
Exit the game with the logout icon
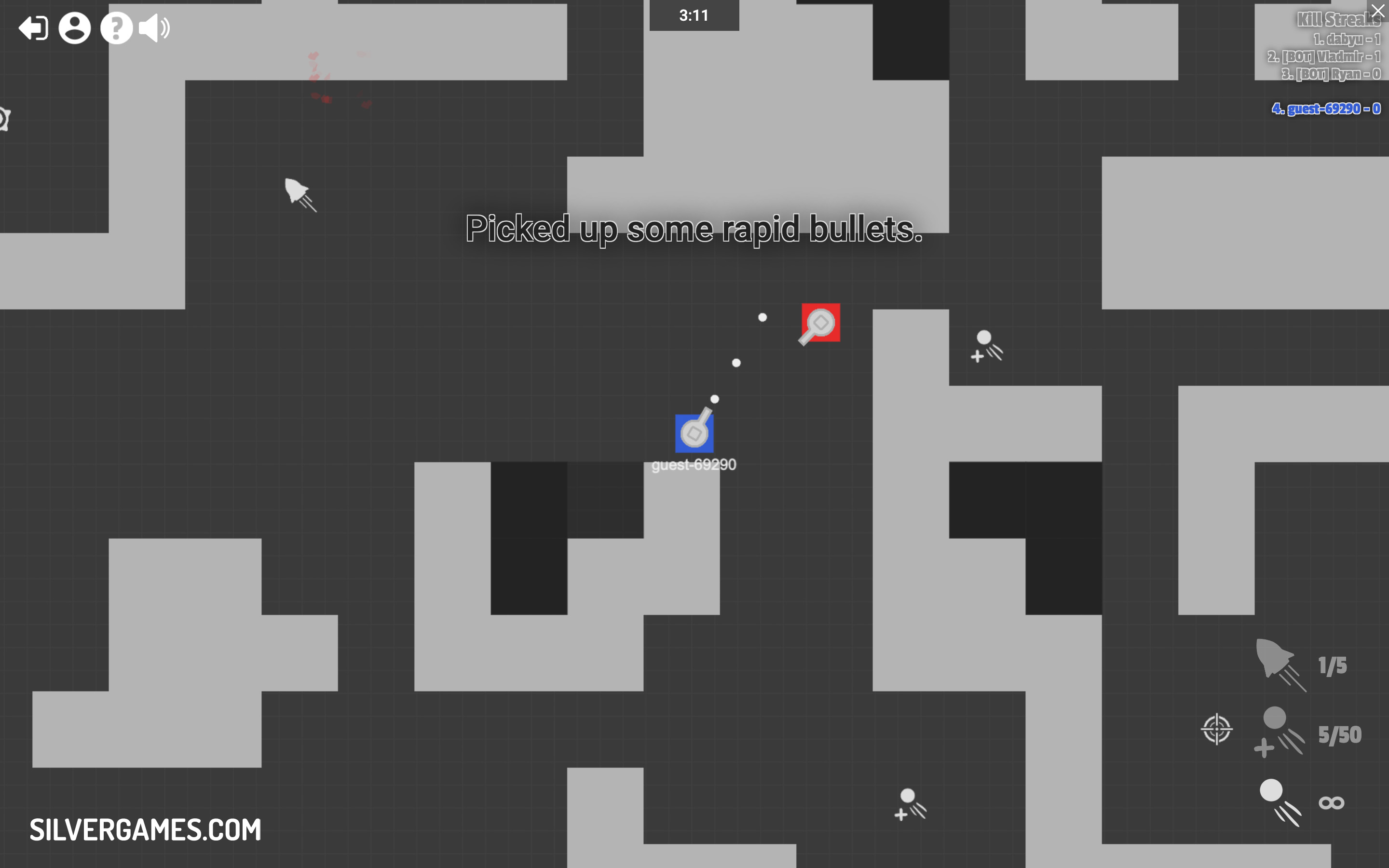click(x=33, y=28)
